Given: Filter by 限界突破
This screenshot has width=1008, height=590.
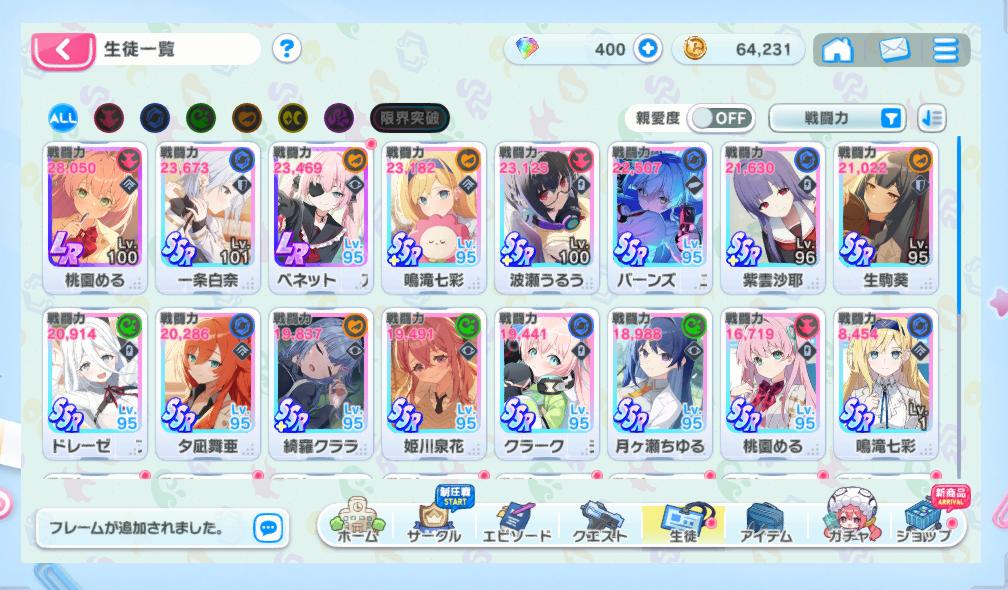Looking at the screenshot, I should pos(409,118).
